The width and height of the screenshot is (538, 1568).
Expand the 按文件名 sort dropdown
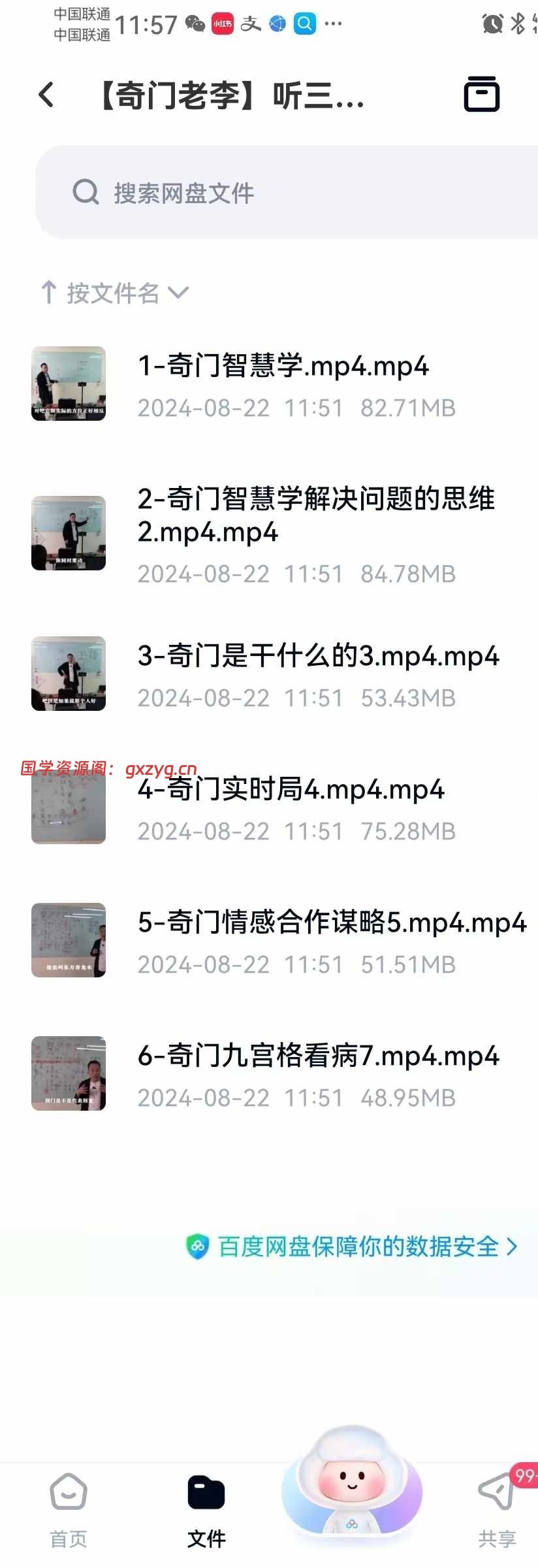click(x=115, y=293)
